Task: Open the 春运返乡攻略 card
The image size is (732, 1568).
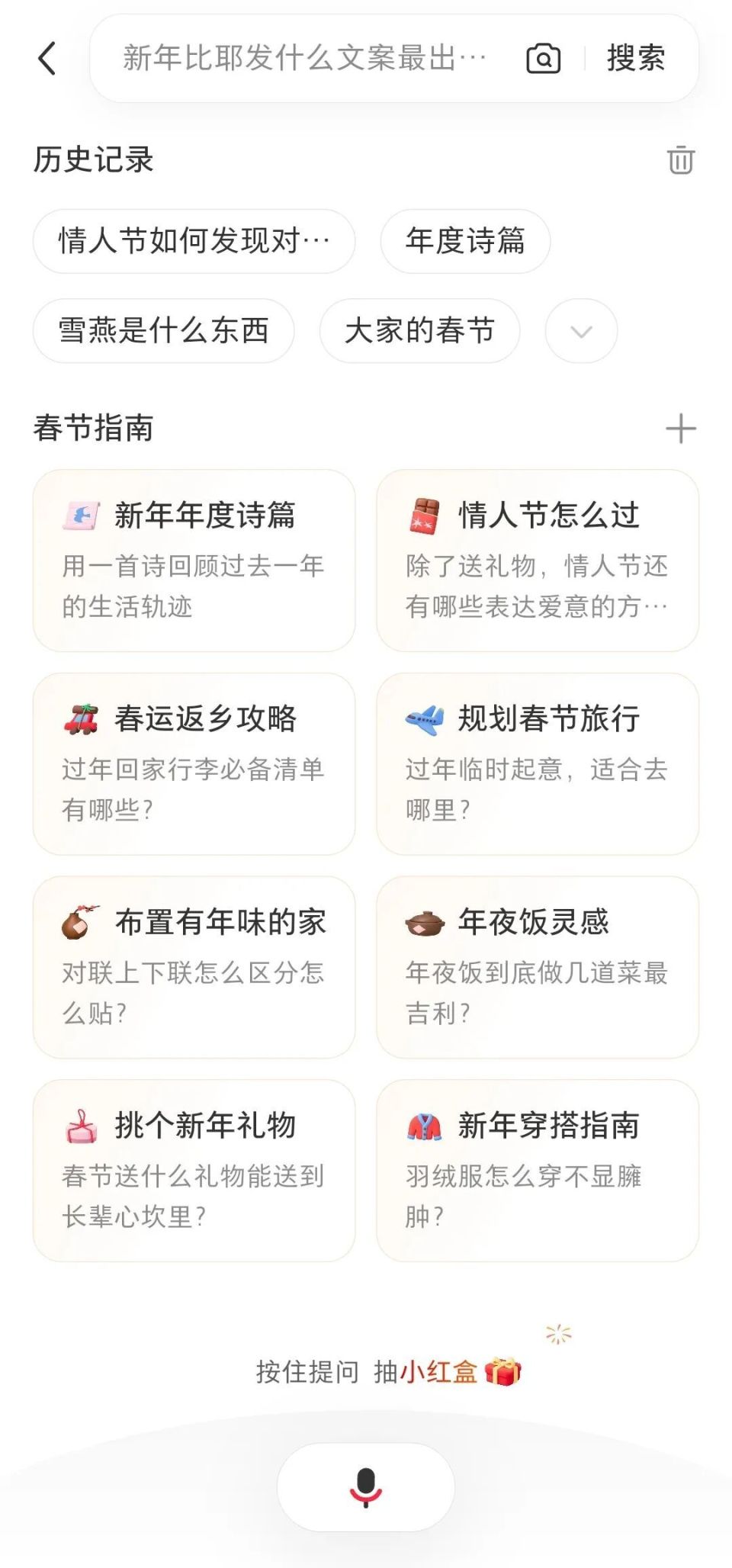Action: [193, 762]
